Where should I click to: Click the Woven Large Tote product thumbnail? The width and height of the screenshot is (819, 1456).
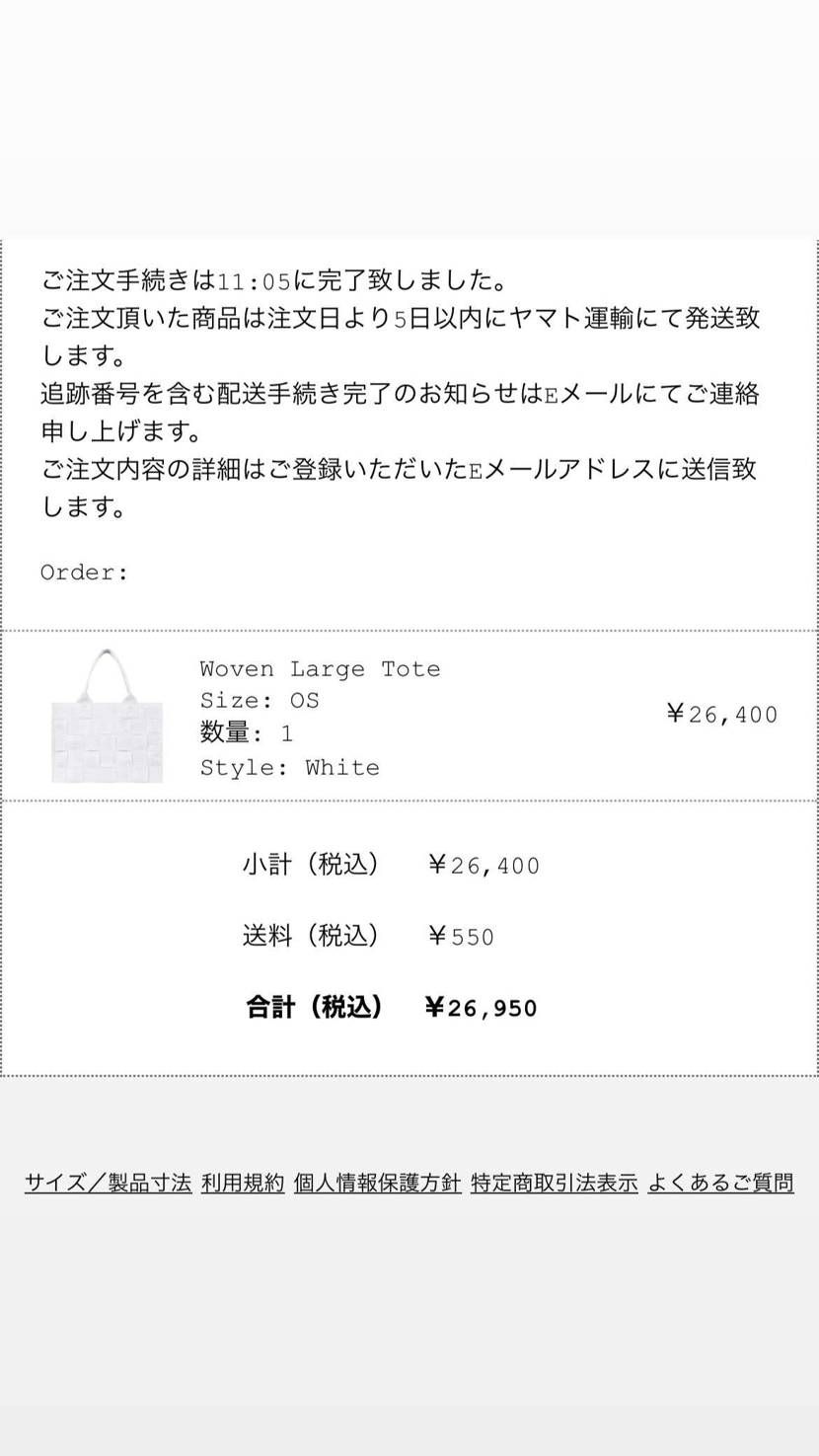107,714
